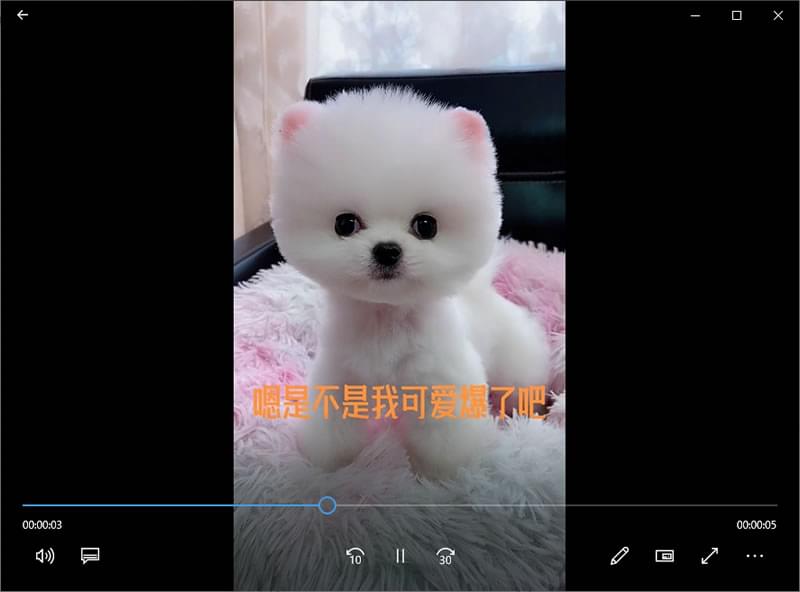Maximize the player window
This screenshot has height=592, width=800.
(x=737, y=15)
